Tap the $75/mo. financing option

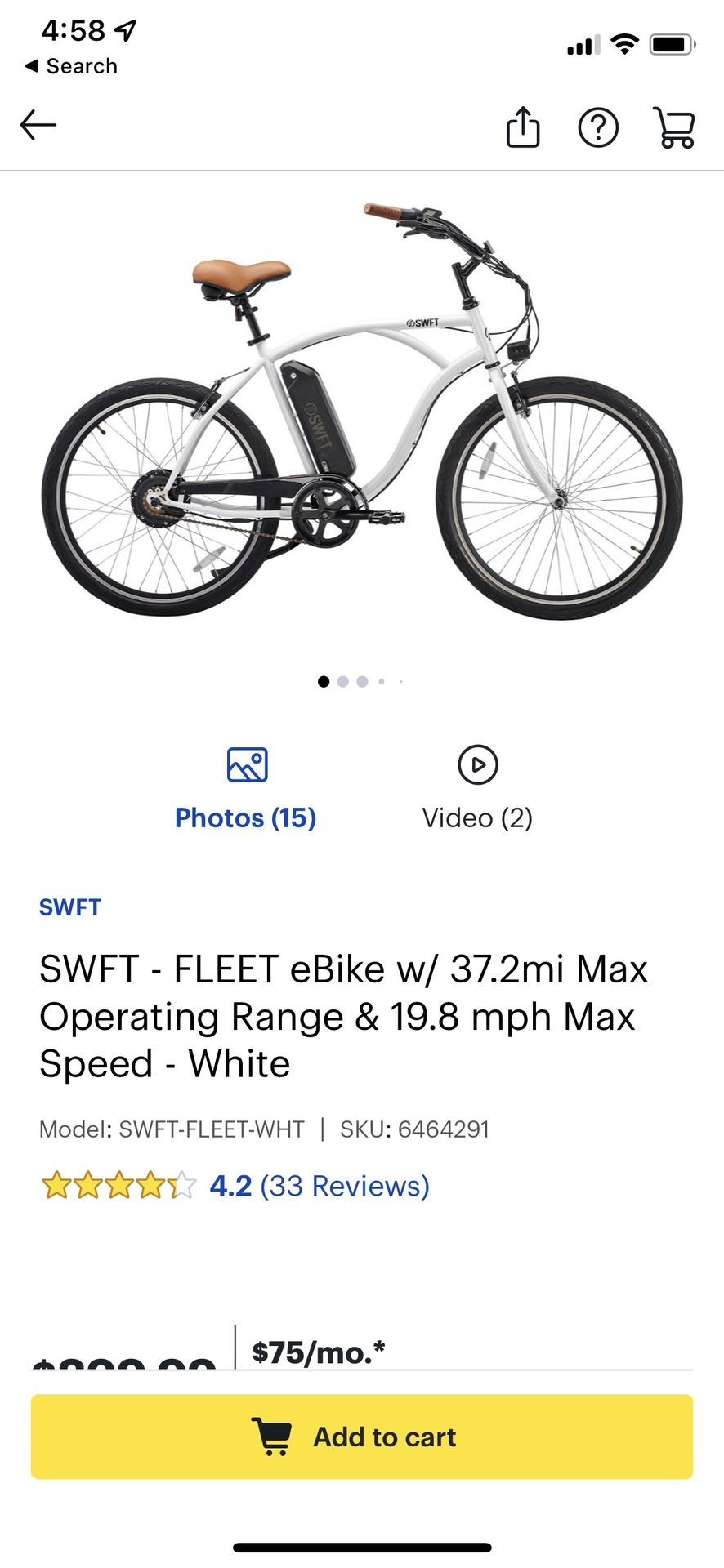pyautogui.click(x=318, y=1351)
